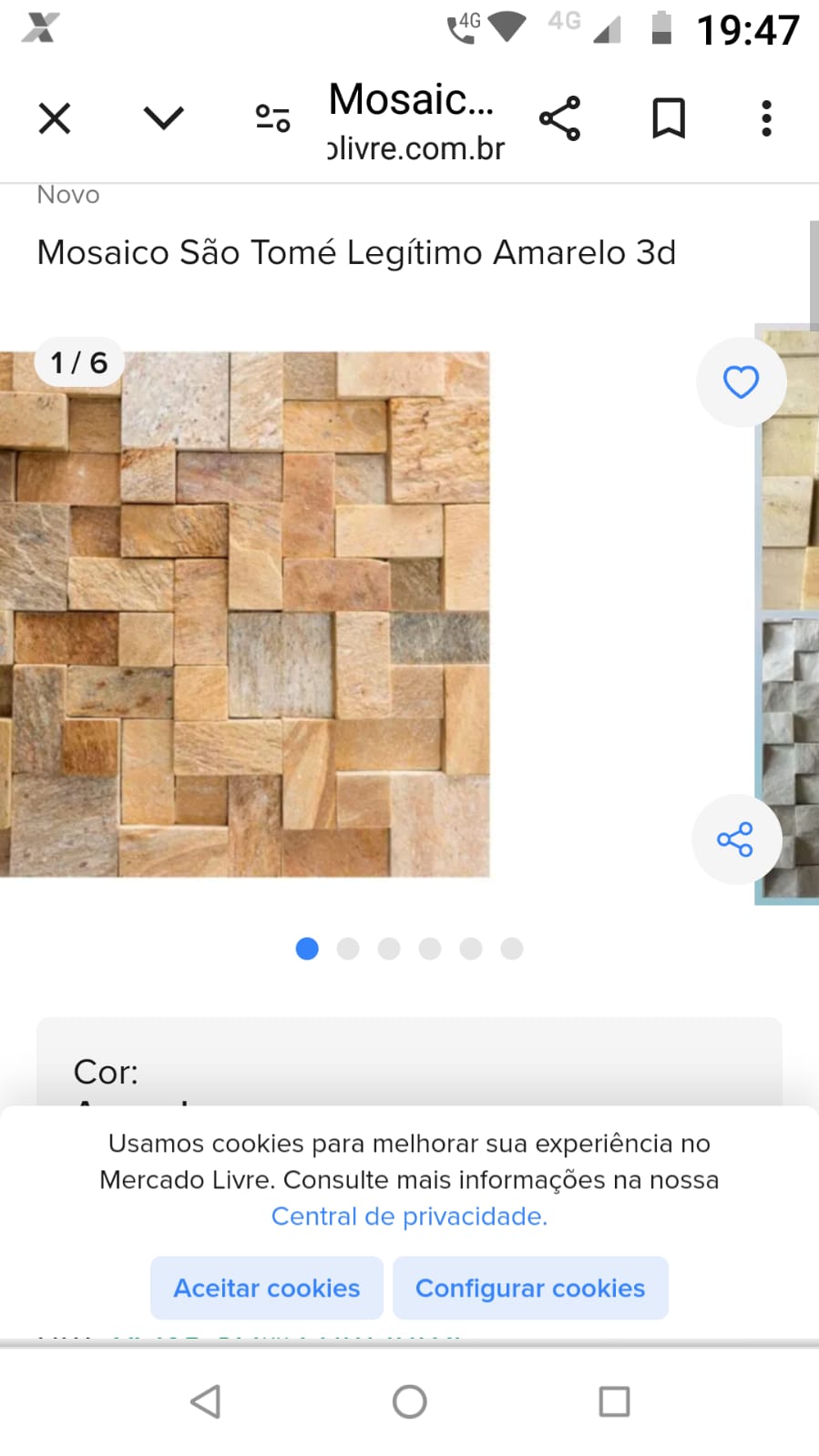Open the main mosaic product photo

[x=244, y=615]
